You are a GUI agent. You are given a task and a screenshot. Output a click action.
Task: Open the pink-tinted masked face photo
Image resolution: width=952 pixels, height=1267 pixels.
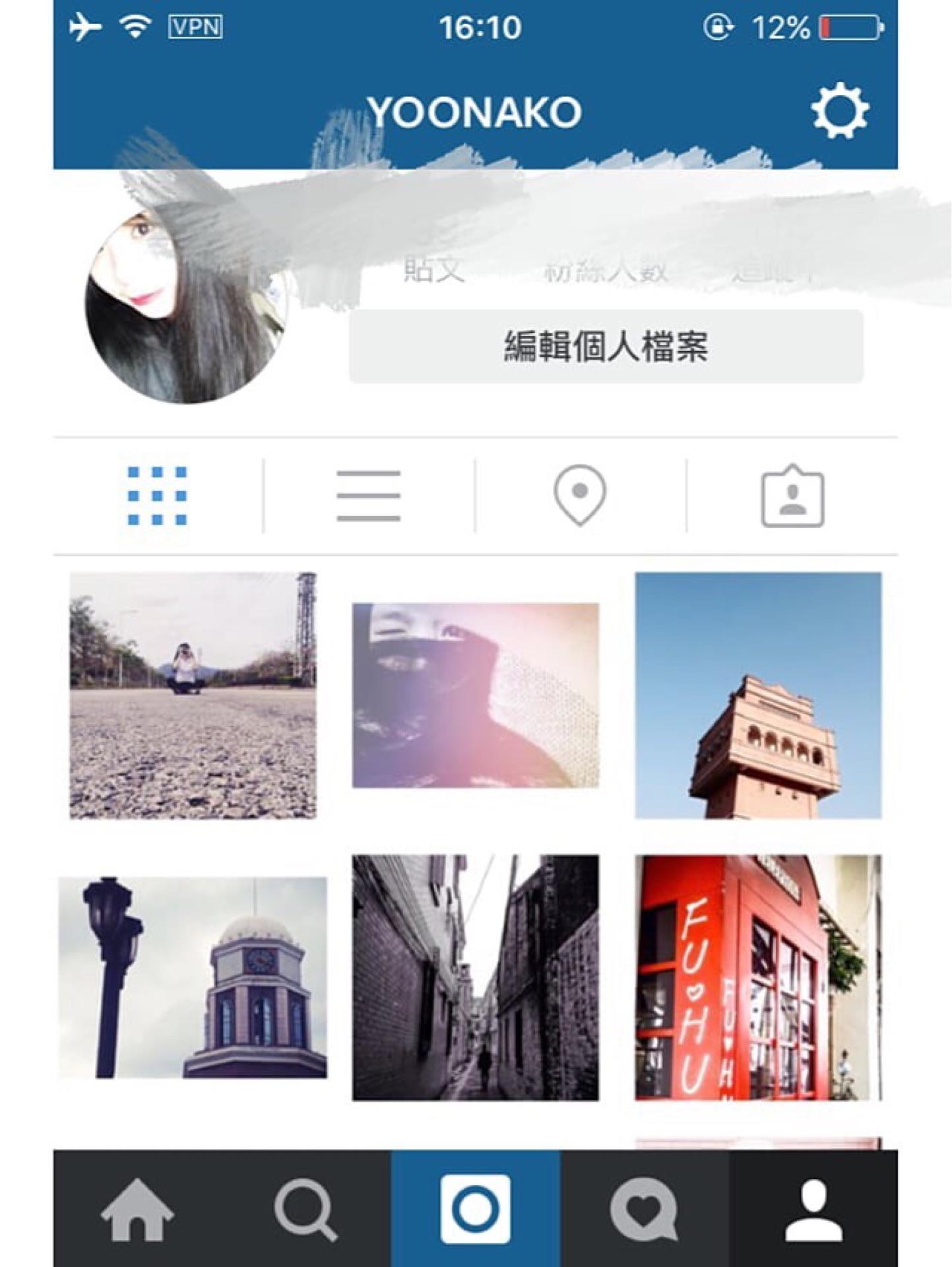(x=475, y=696)
